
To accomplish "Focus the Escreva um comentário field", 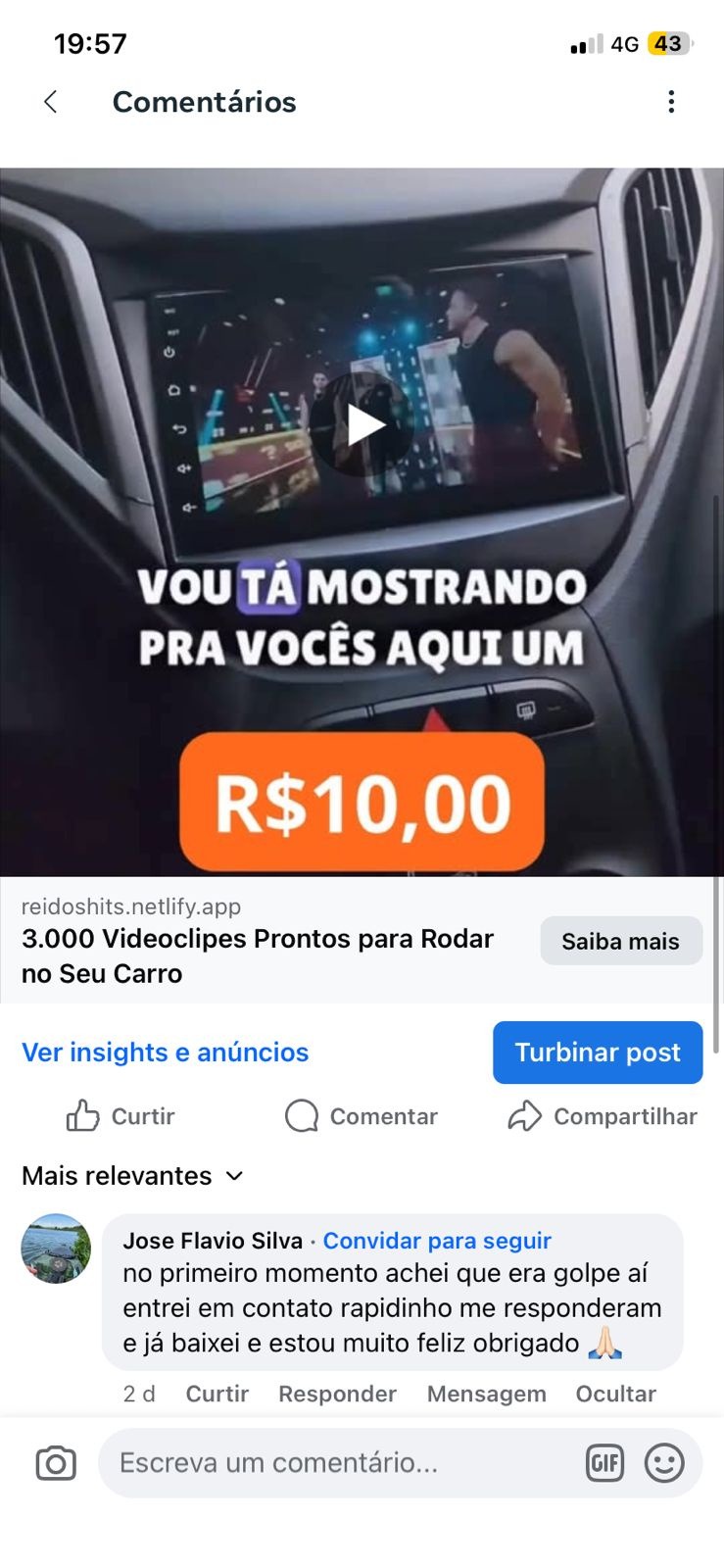I will 333,1463.
